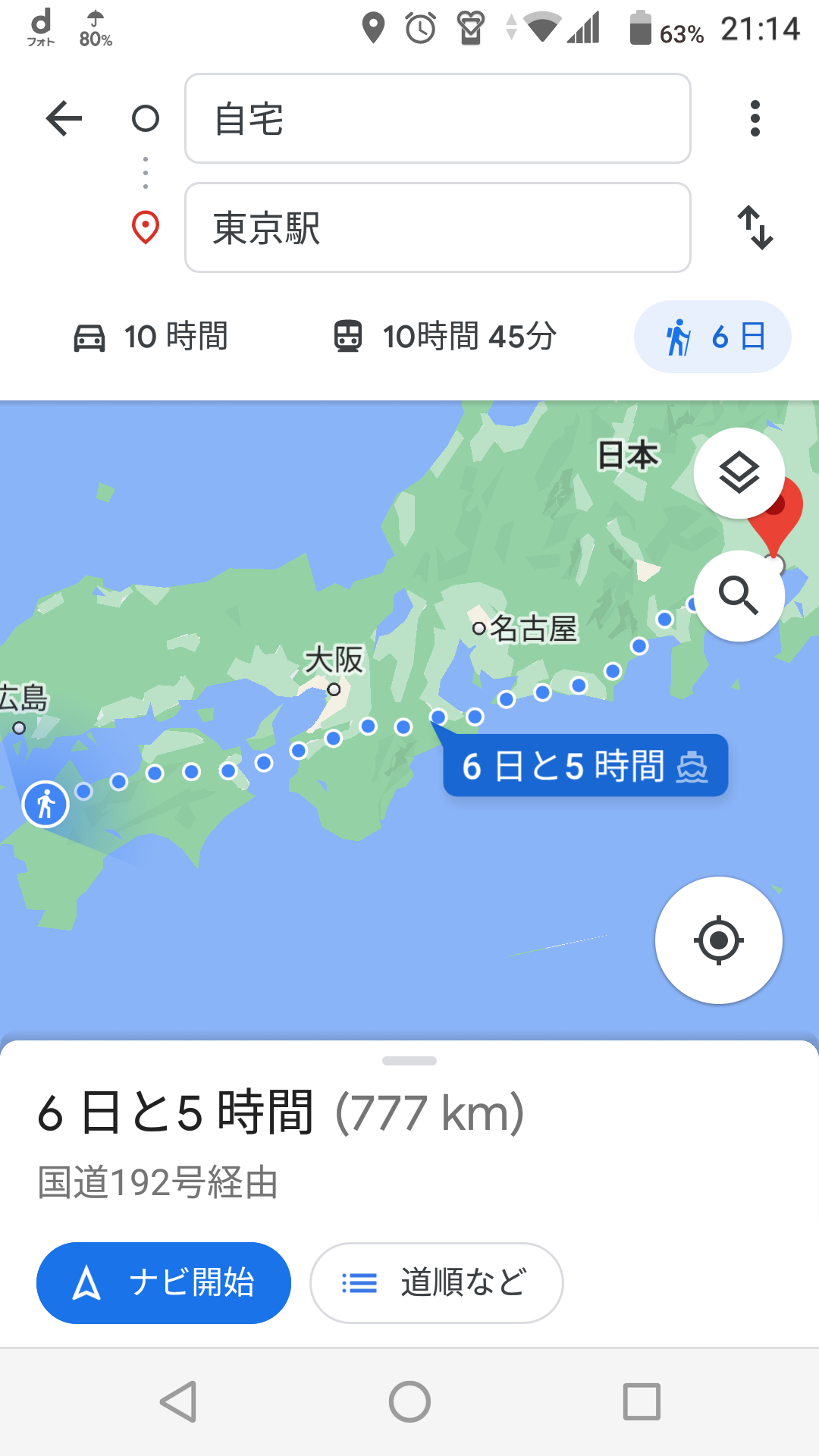Viewport: 819px width, 1456px height.
Task: Switch to car route 10 時間
Action: pyautogui.click(x=151, y=337)
